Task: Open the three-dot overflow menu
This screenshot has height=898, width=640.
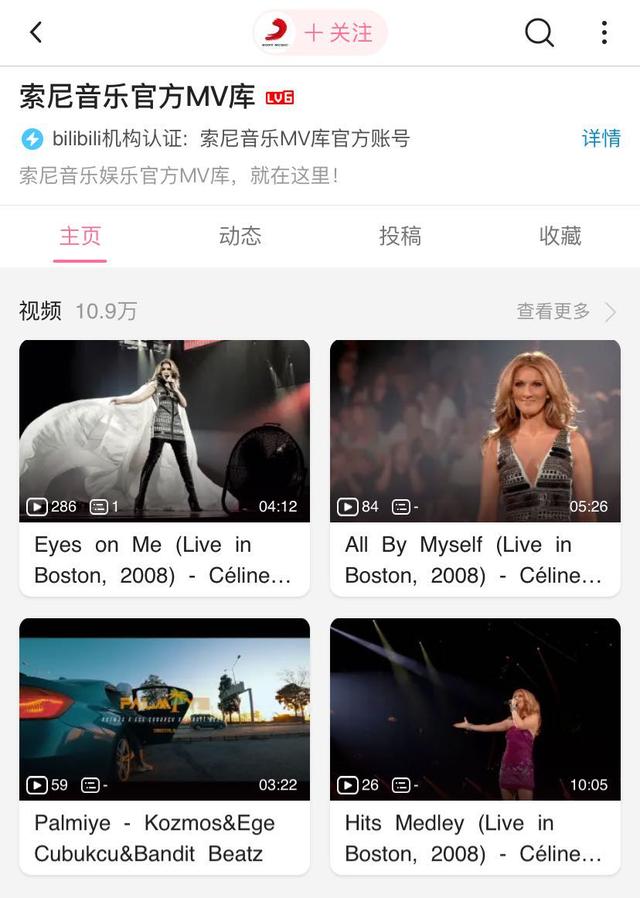Action: 604,33
